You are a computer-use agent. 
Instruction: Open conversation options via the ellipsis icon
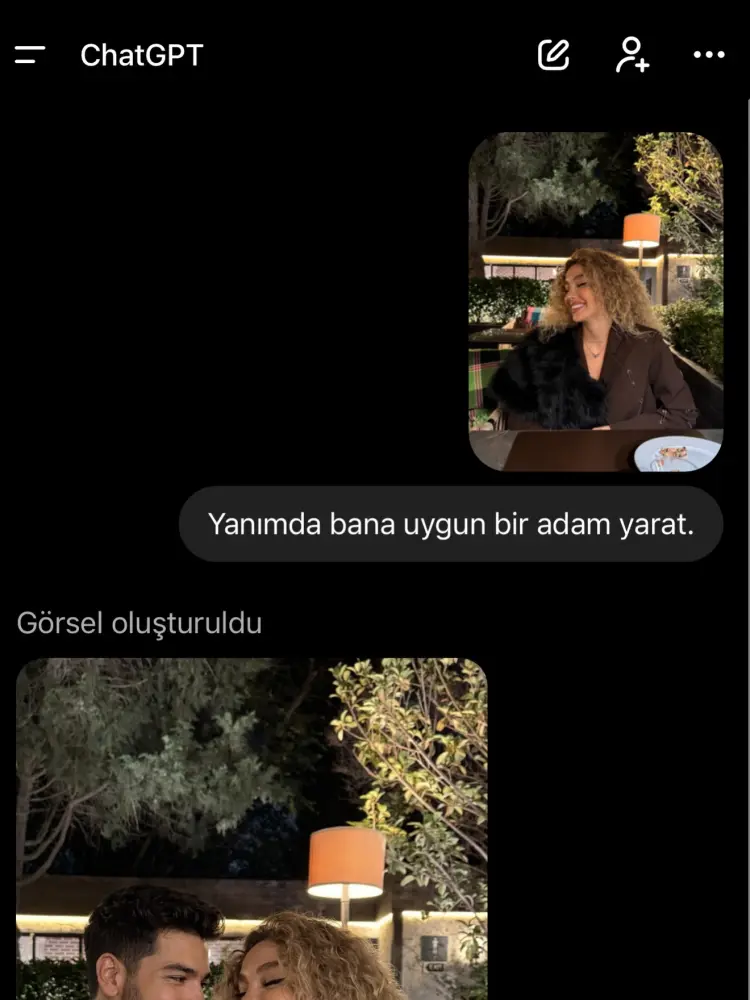click(x=709, y=55)
